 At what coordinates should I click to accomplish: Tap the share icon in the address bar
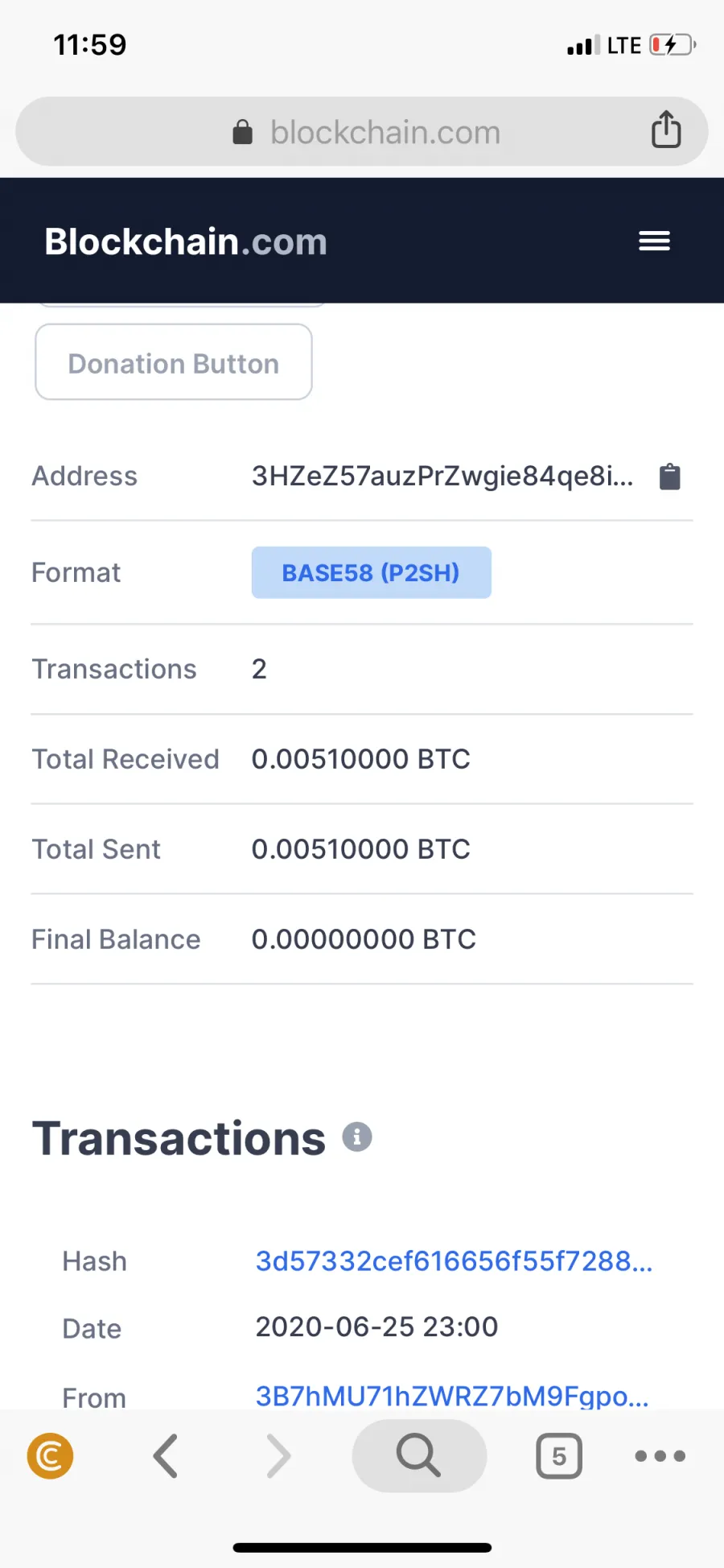click(x=666, y=130)
